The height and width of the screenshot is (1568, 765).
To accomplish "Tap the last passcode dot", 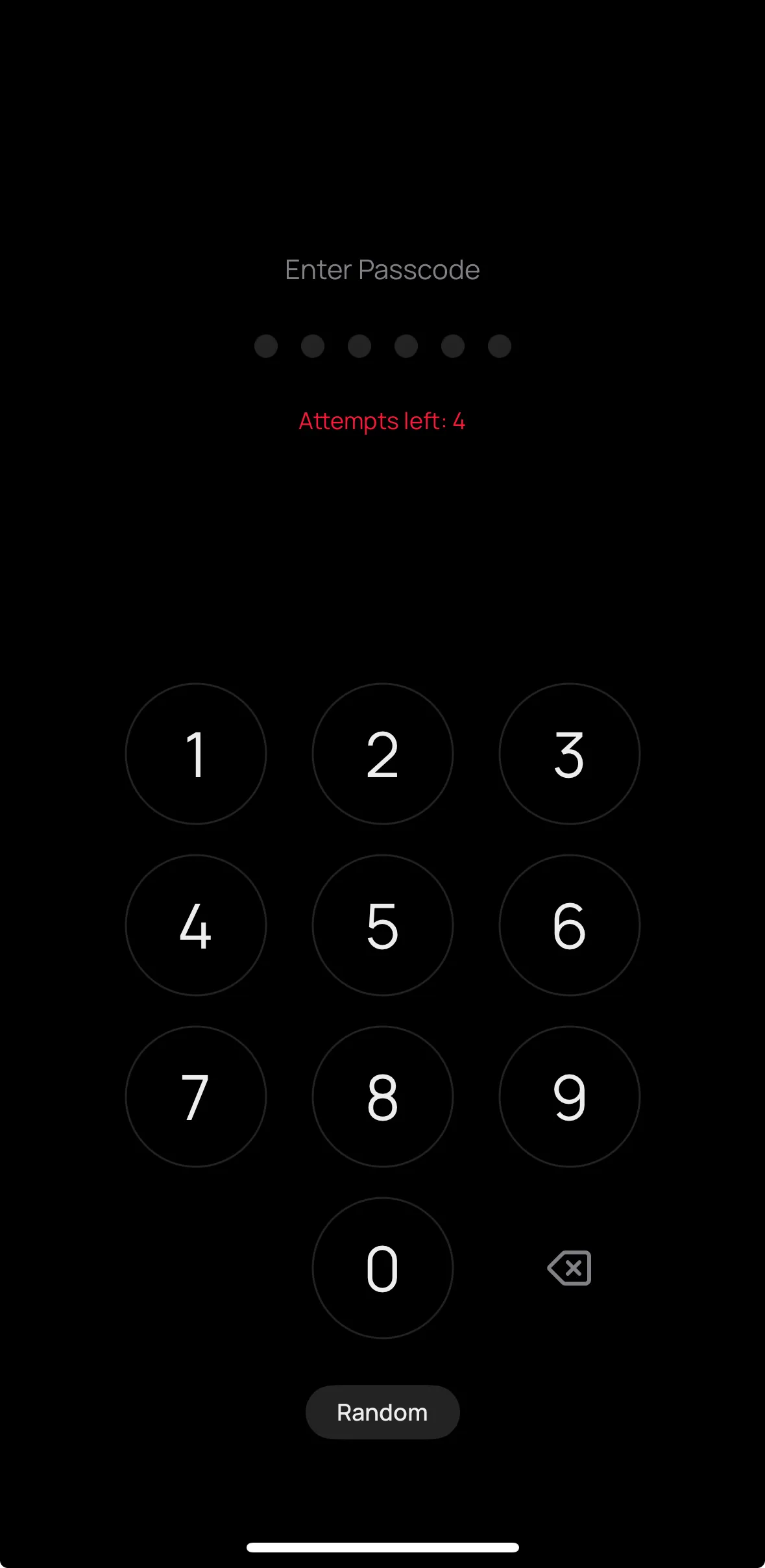I will click(499, 346).
